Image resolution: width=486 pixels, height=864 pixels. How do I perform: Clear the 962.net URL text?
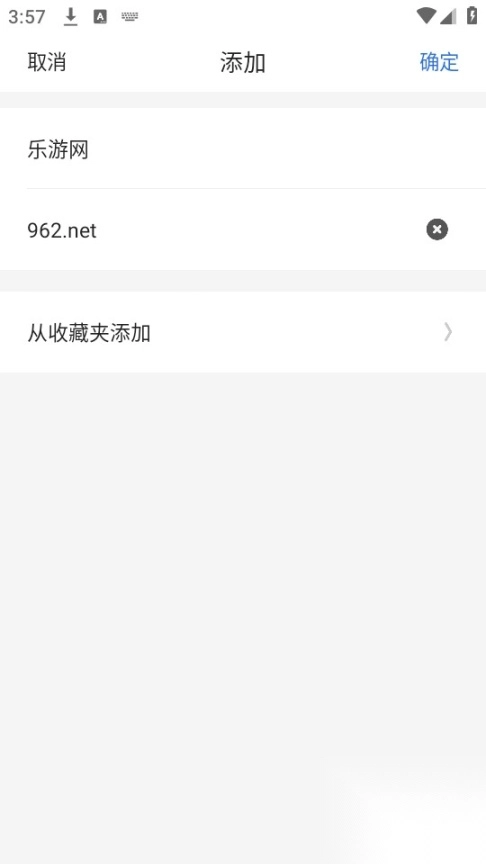click(x=437, y=229)
